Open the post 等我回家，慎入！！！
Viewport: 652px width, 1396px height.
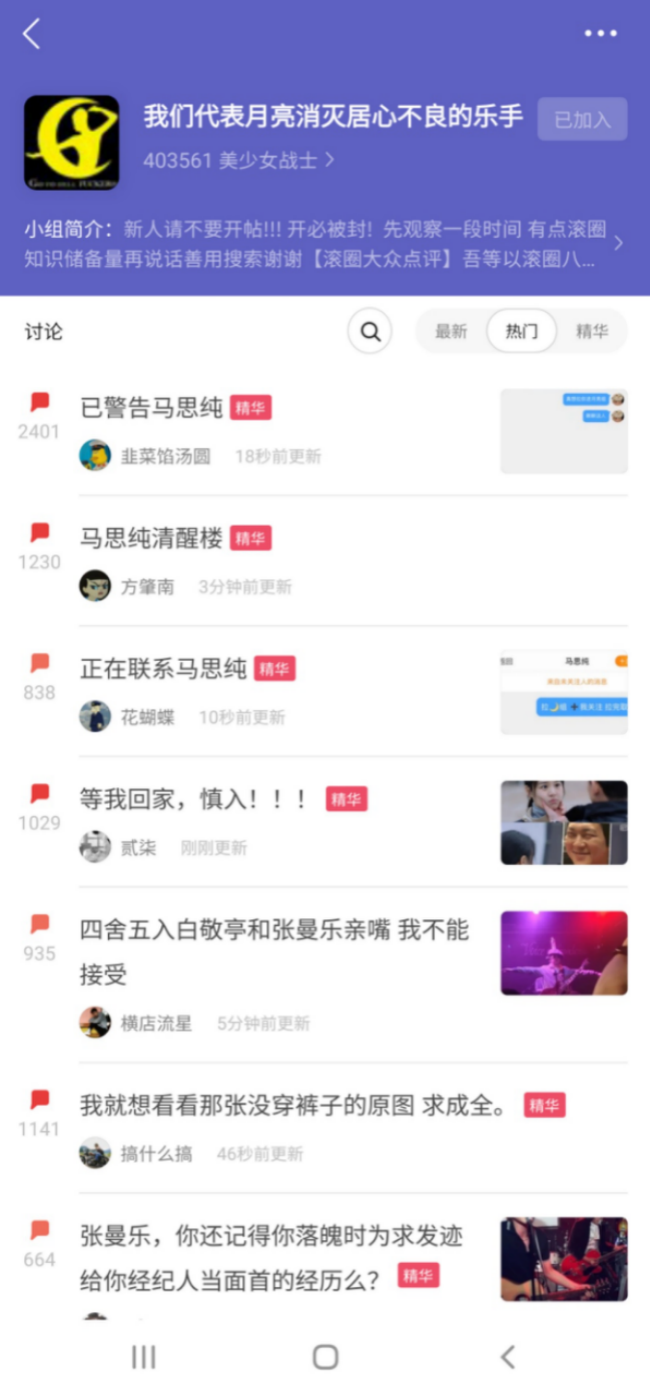[194, 799]
